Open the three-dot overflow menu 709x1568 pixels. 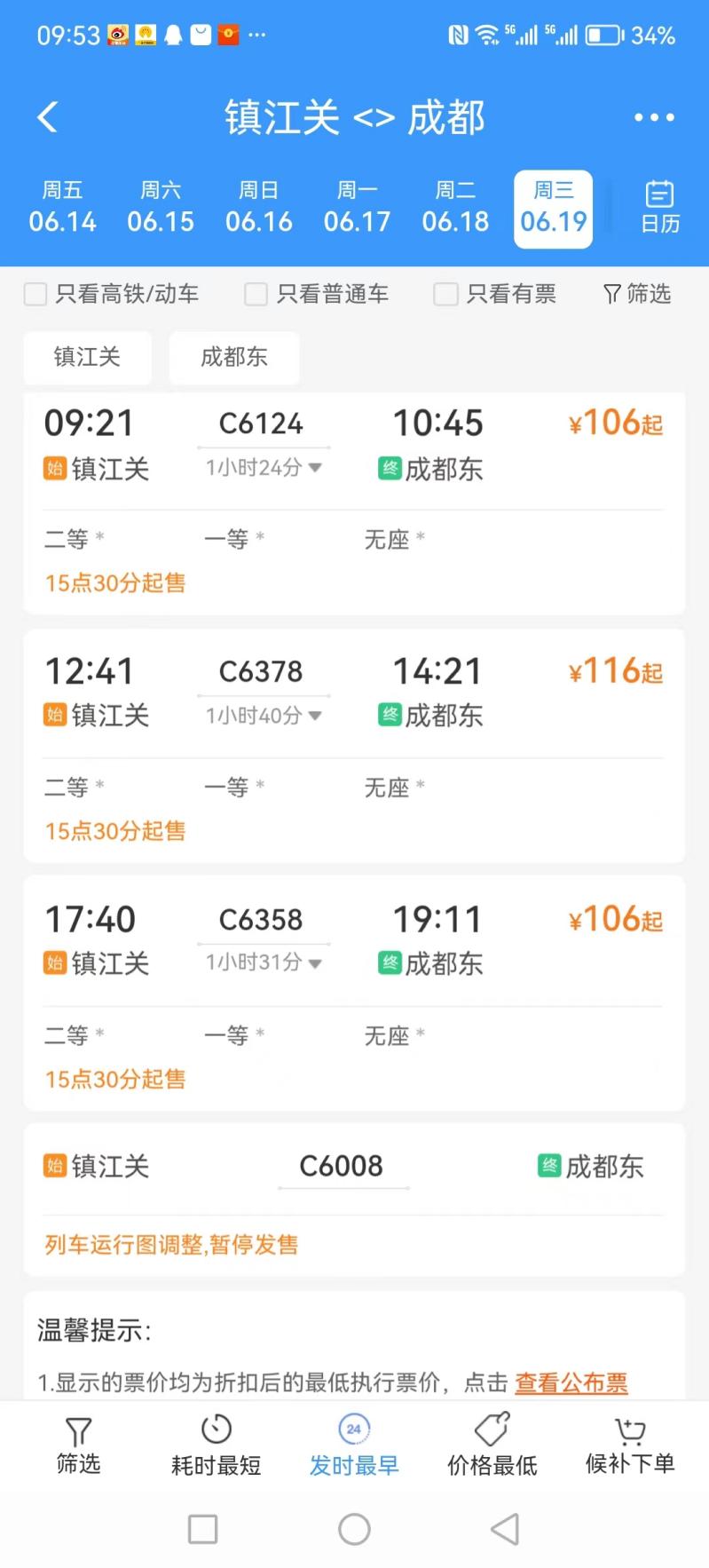(654, 117)
